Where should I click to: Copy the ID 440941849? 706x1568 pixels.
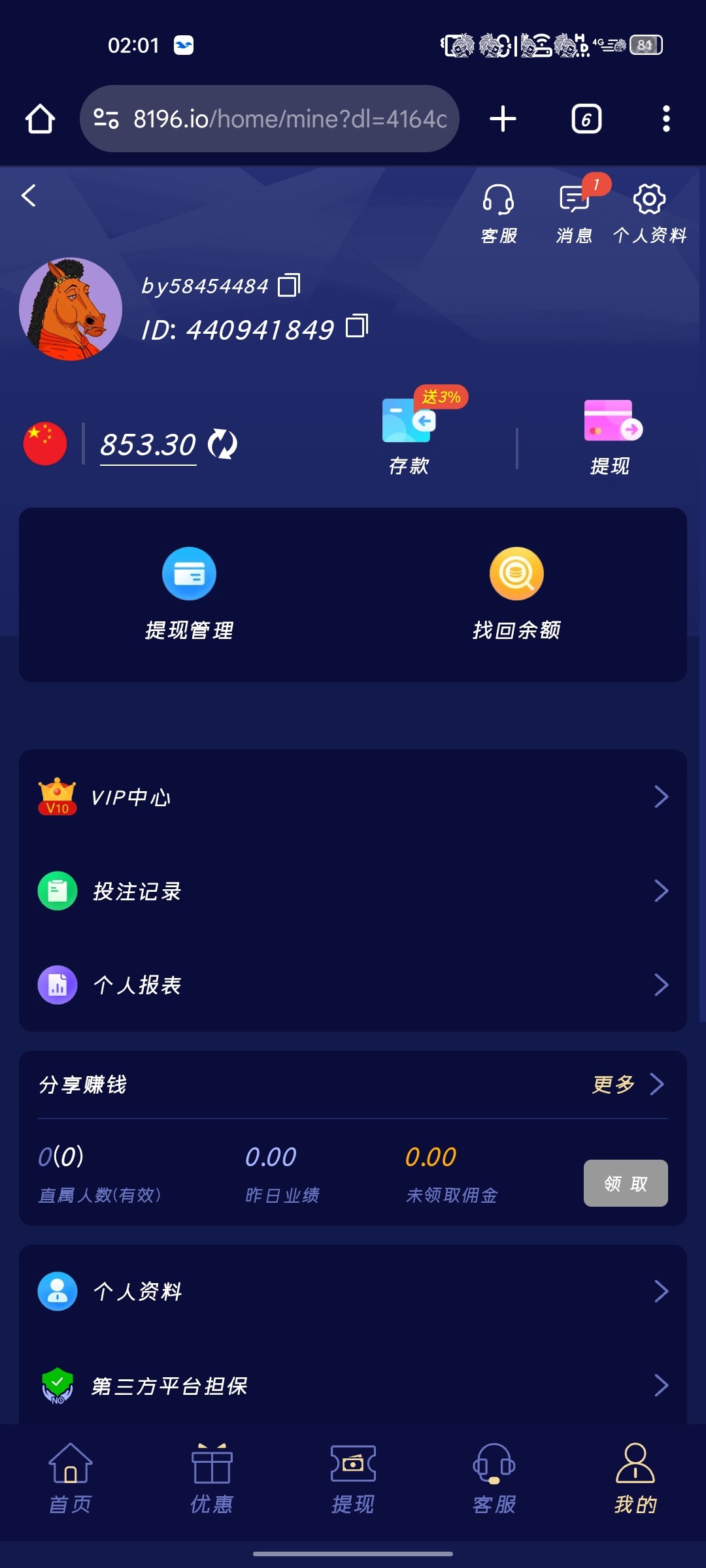click(x=357, y=326)
